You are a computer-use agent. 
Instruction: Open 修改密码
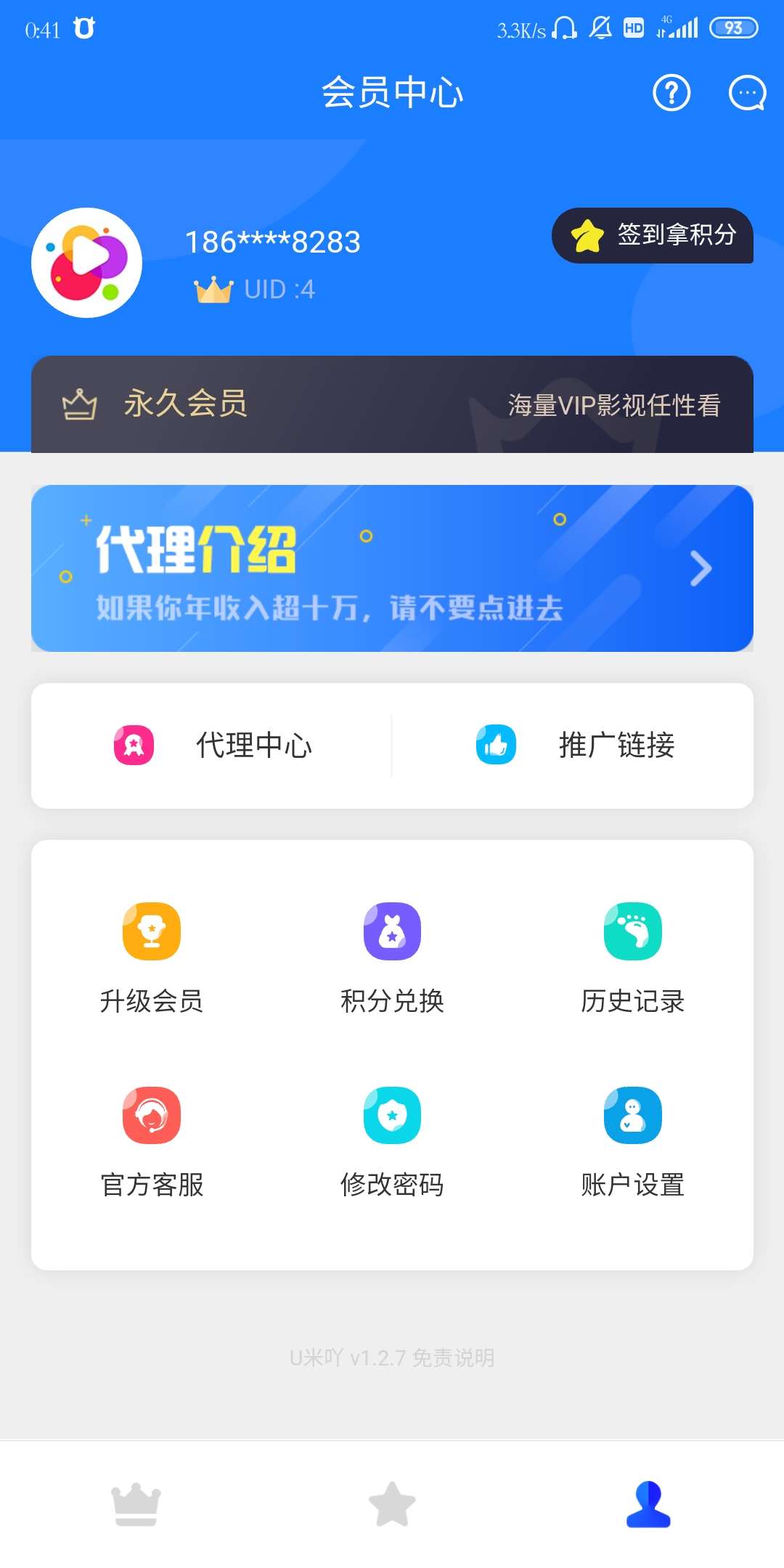[x=392, y=1141]
